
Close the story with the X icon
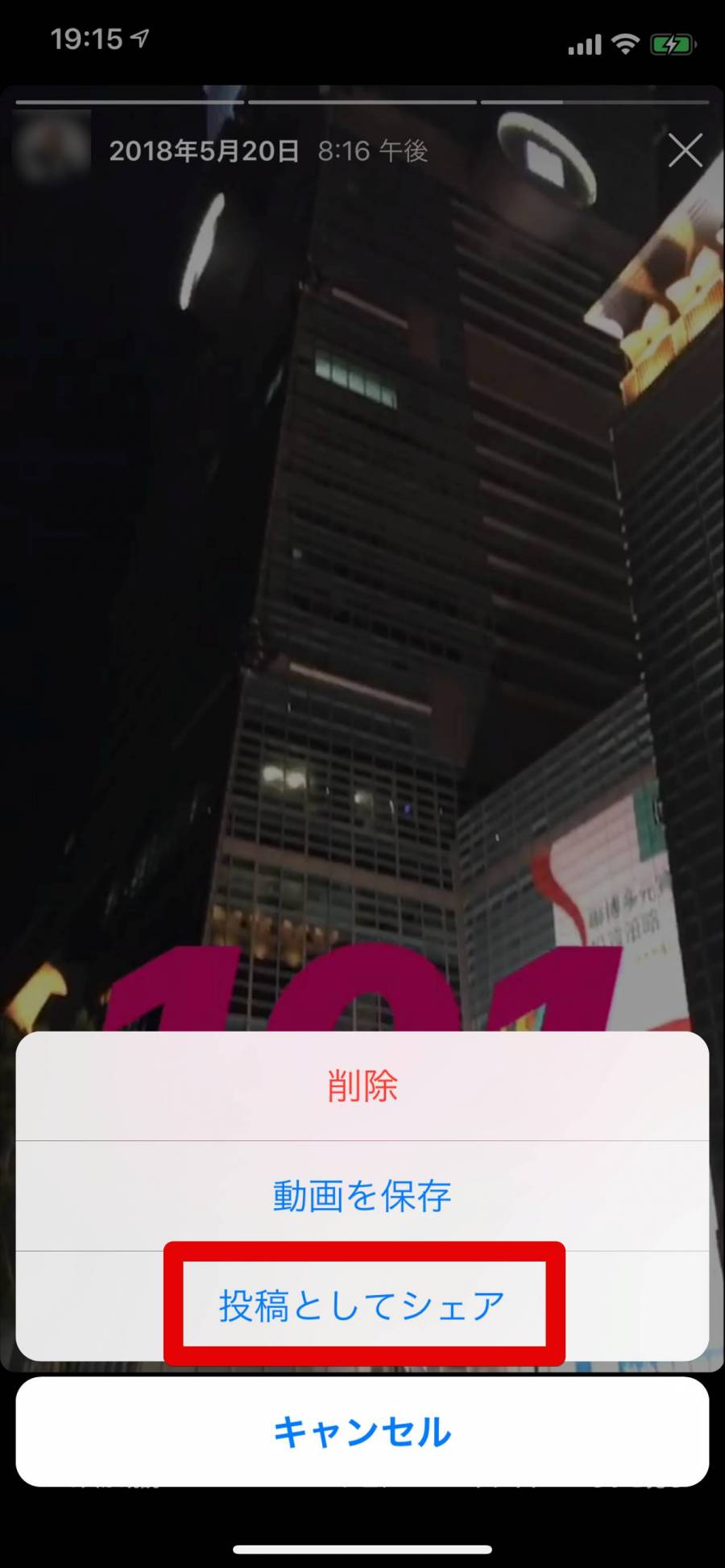pyautogui.click(x=685, y=151)
